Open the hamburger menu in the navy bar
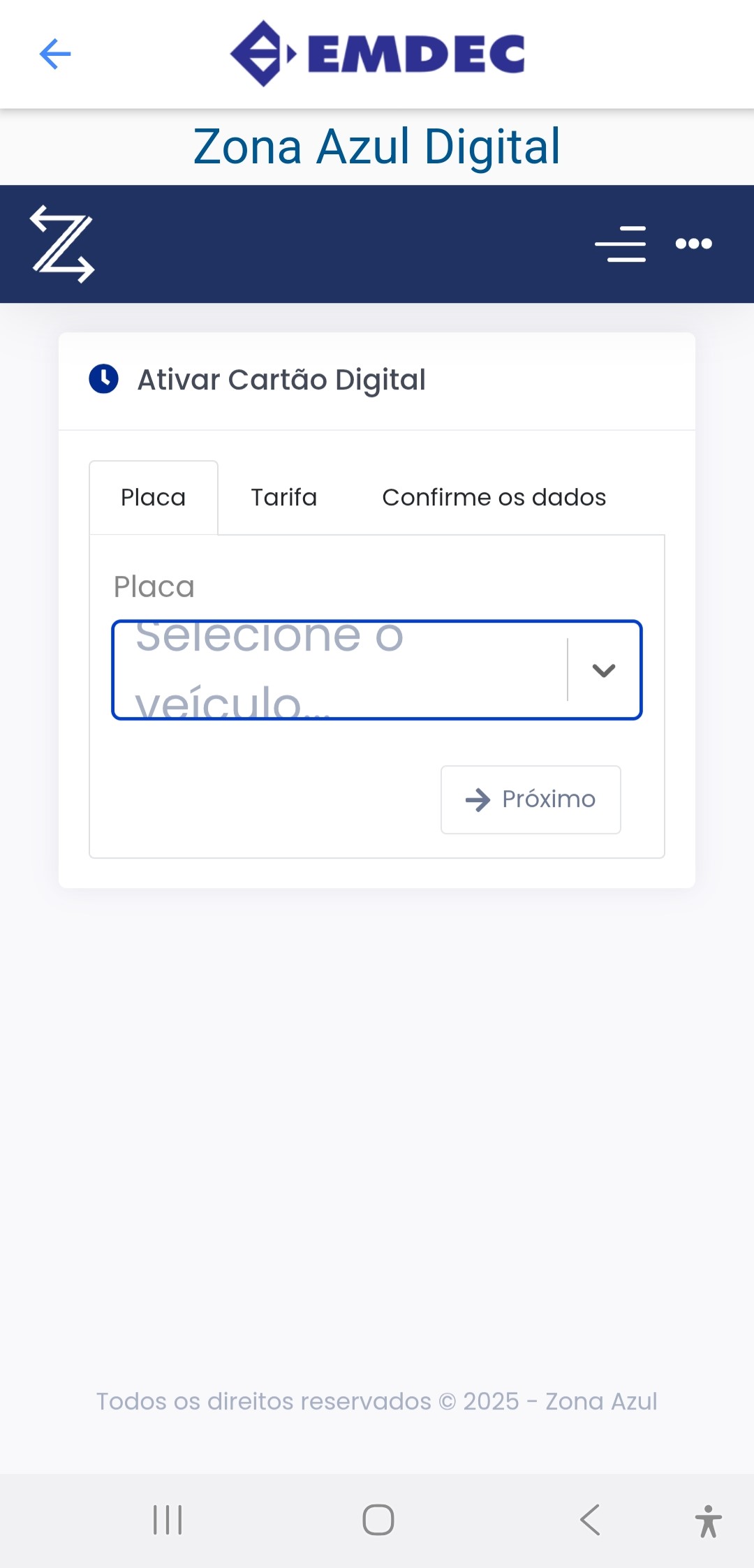Viewport: 754px width, 1568px height. [620, 244]
